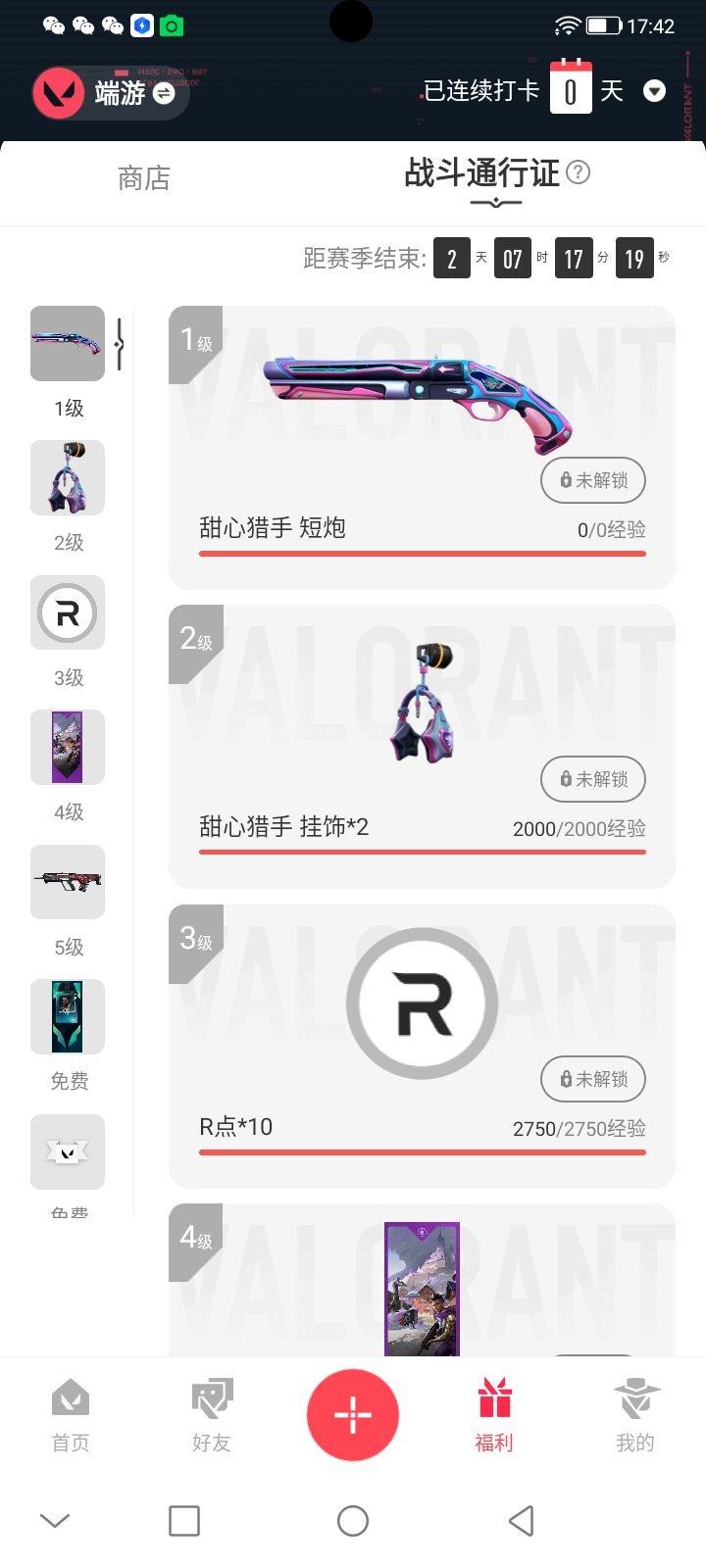
Task: Tap the 未解锁 button on R点*10
Action: coord(592,1079)
